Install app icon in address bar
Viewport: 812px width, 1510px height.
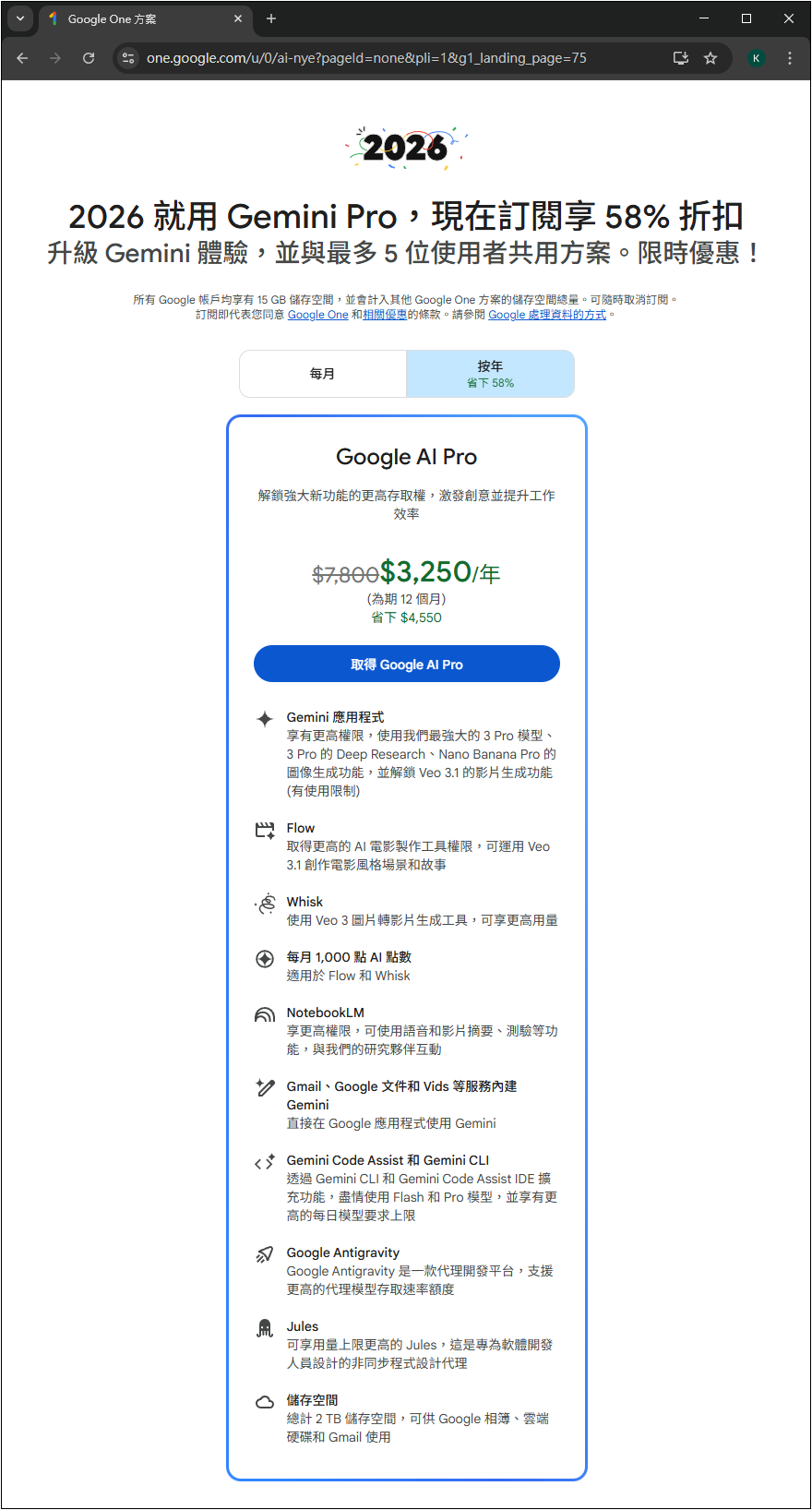tap(681, 58)
